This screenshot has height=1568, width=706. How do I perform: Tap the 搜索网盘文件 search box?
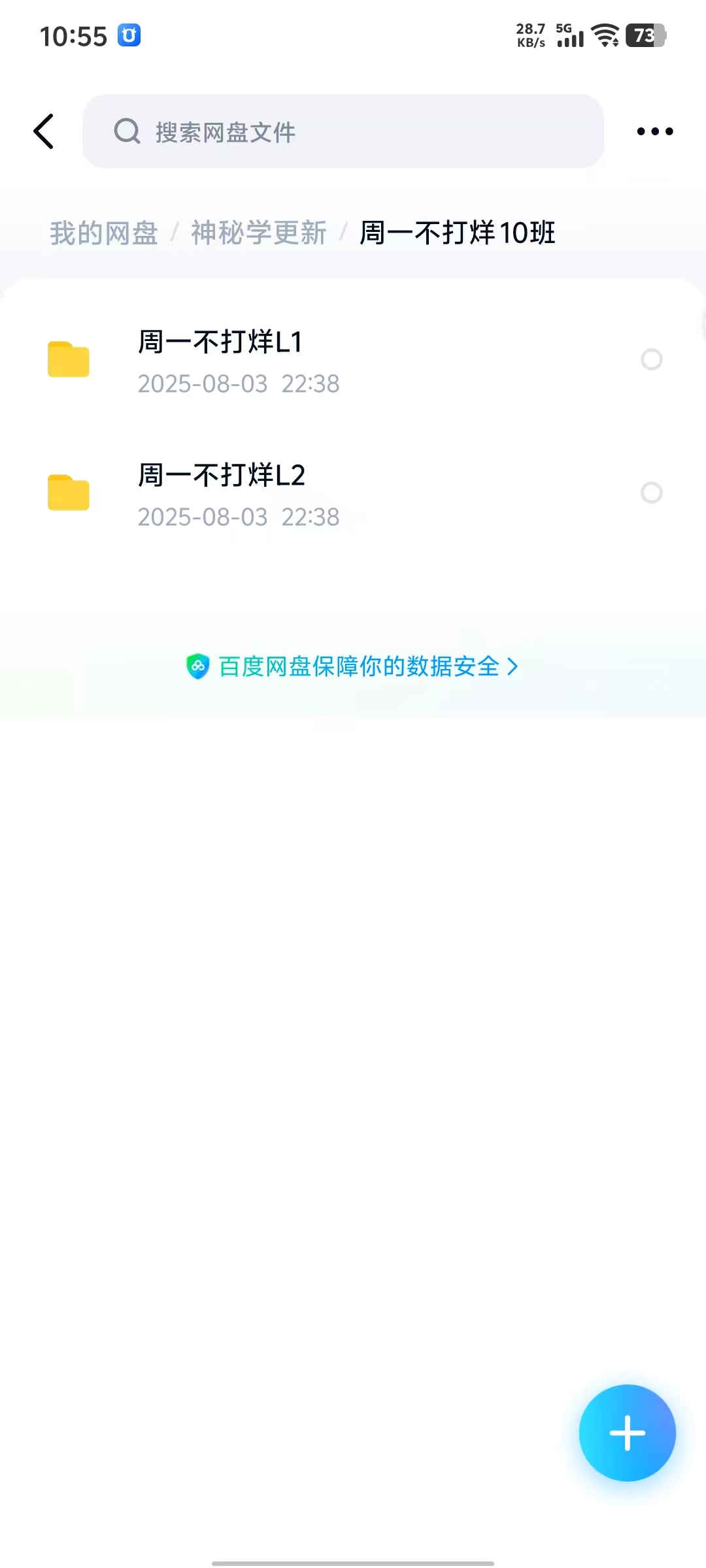tap(343, 131)
